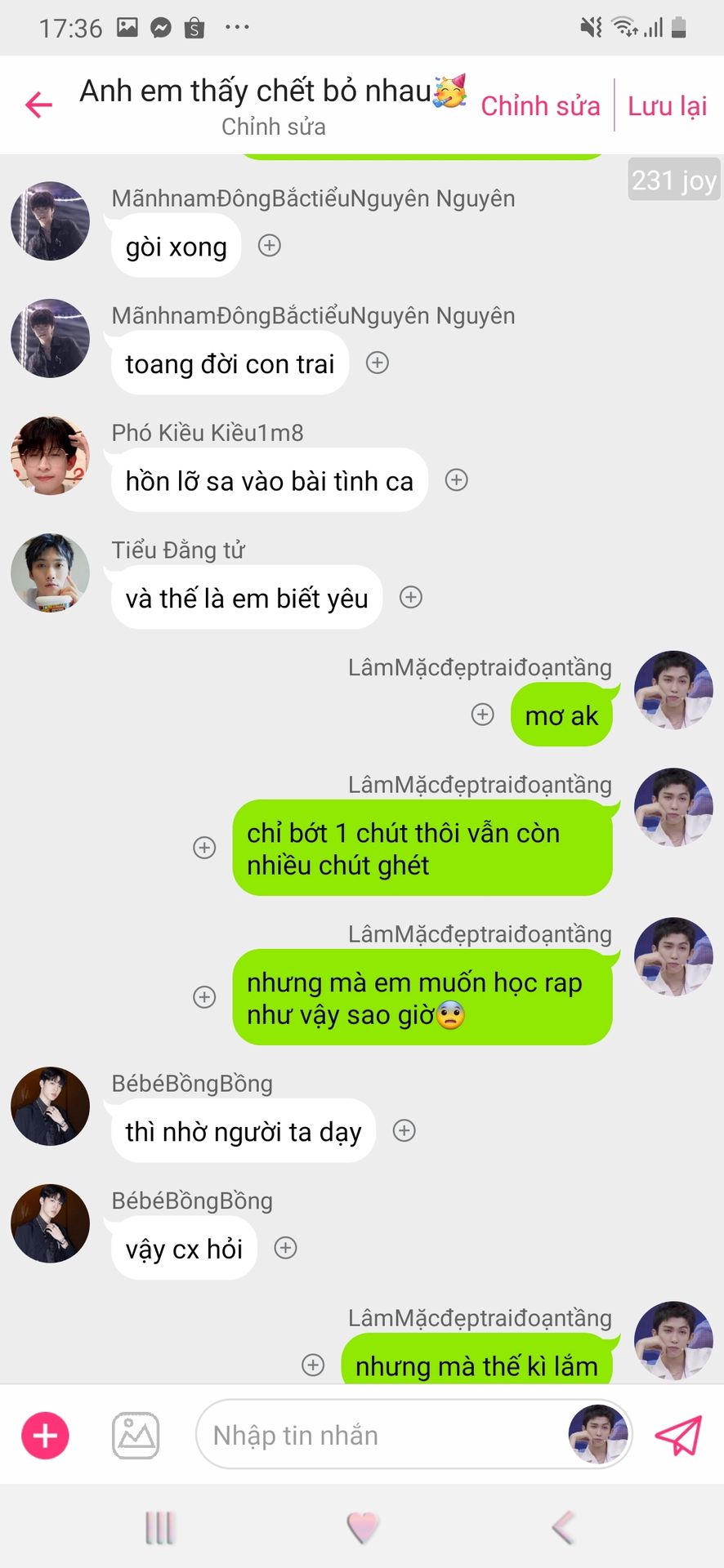This screenshot has width=724, height=1568.
Task: Open Tiểu Đằng tử's avatar
Action: click(50, 572)
